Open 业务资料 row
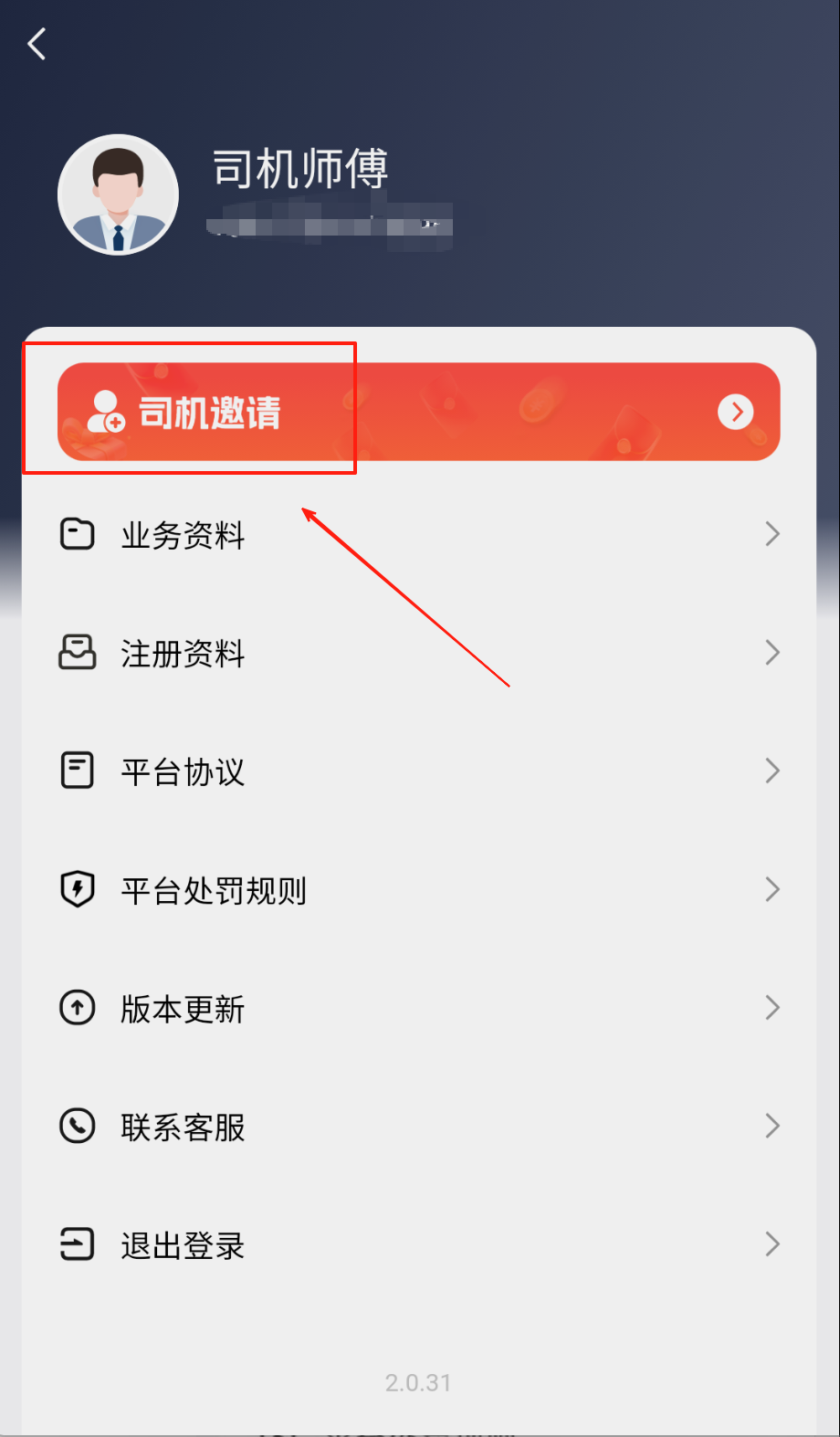 418,534
